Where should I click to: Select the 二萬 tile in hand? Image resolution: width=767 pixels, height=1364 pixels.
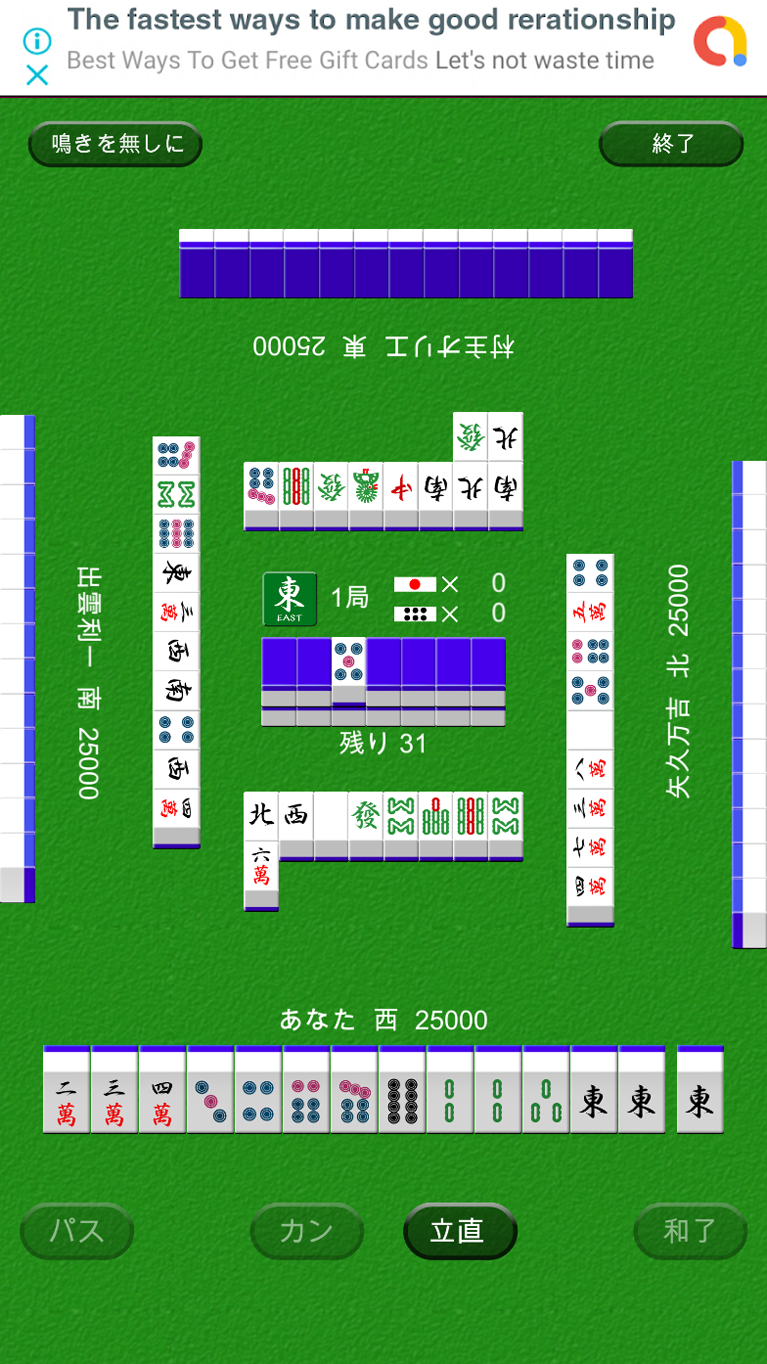pyautogui.click(x=66, y=1091)
